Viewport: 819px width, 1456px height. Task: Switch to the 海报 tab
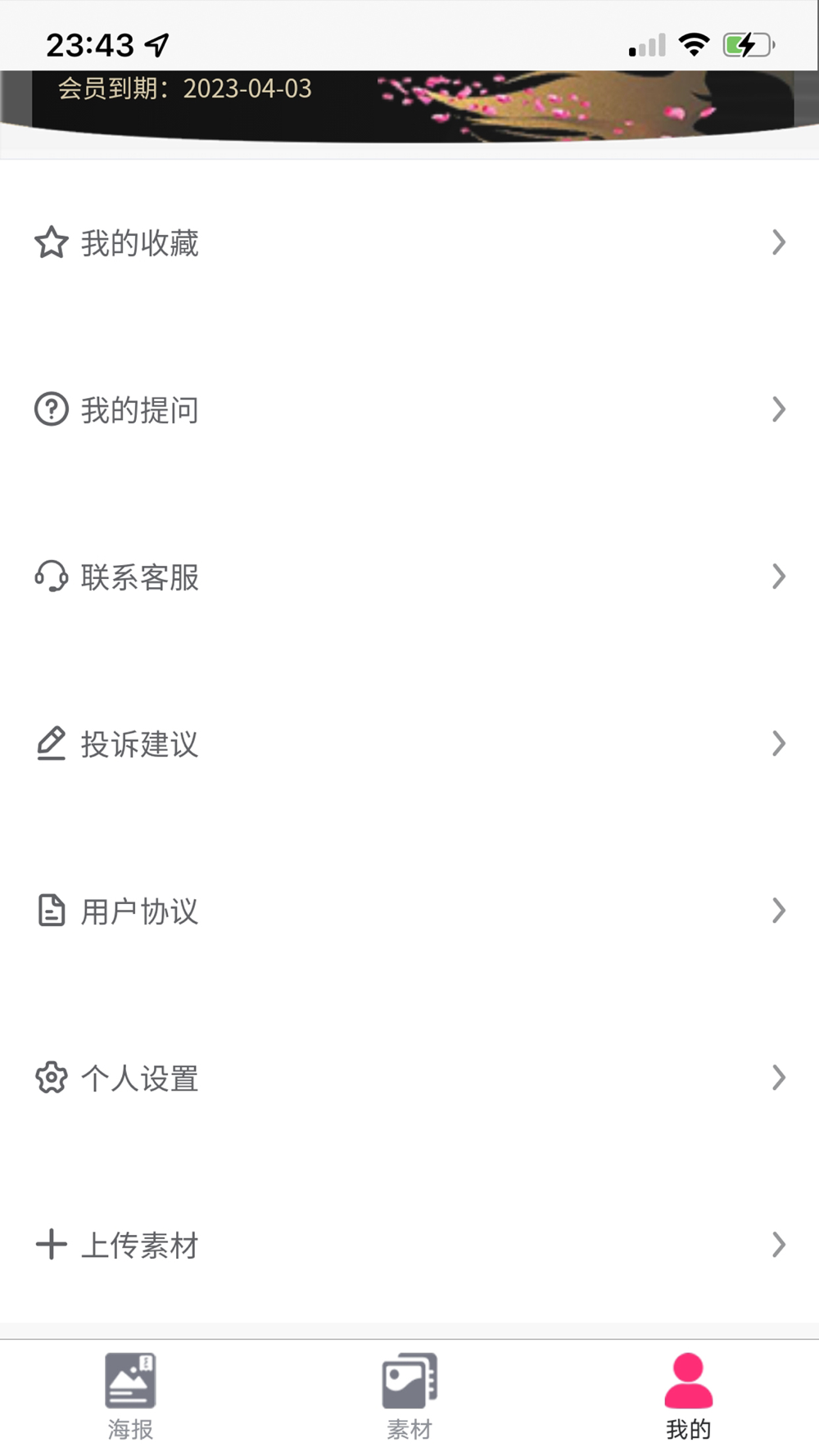pyautogui.click(x=130, y=1396)
